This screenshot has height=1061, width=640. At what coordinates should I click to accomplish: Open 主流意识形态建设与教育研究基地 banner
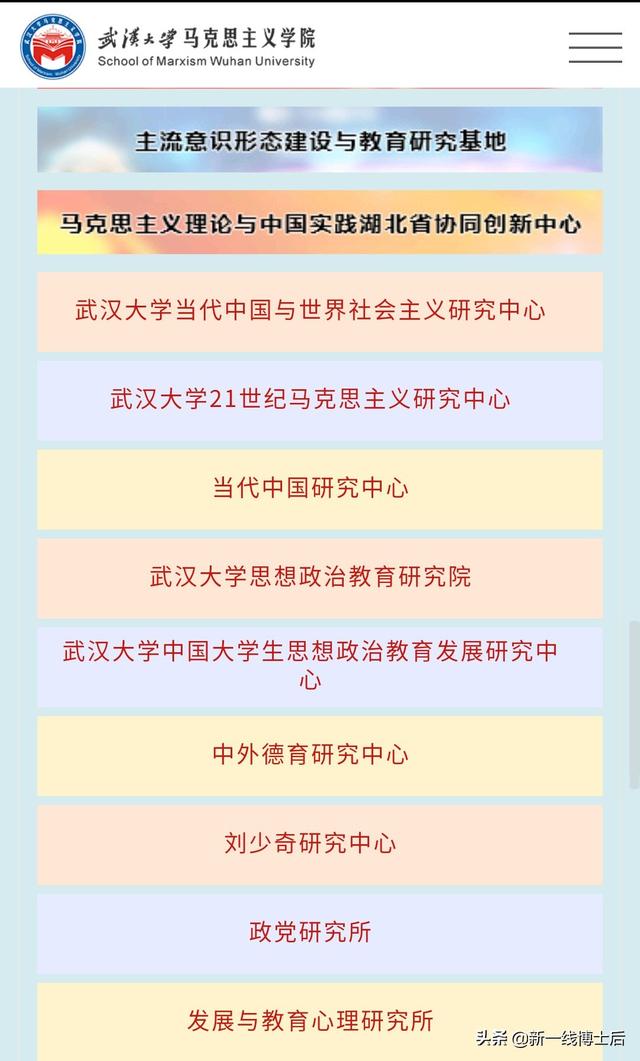tap(320, 141)
